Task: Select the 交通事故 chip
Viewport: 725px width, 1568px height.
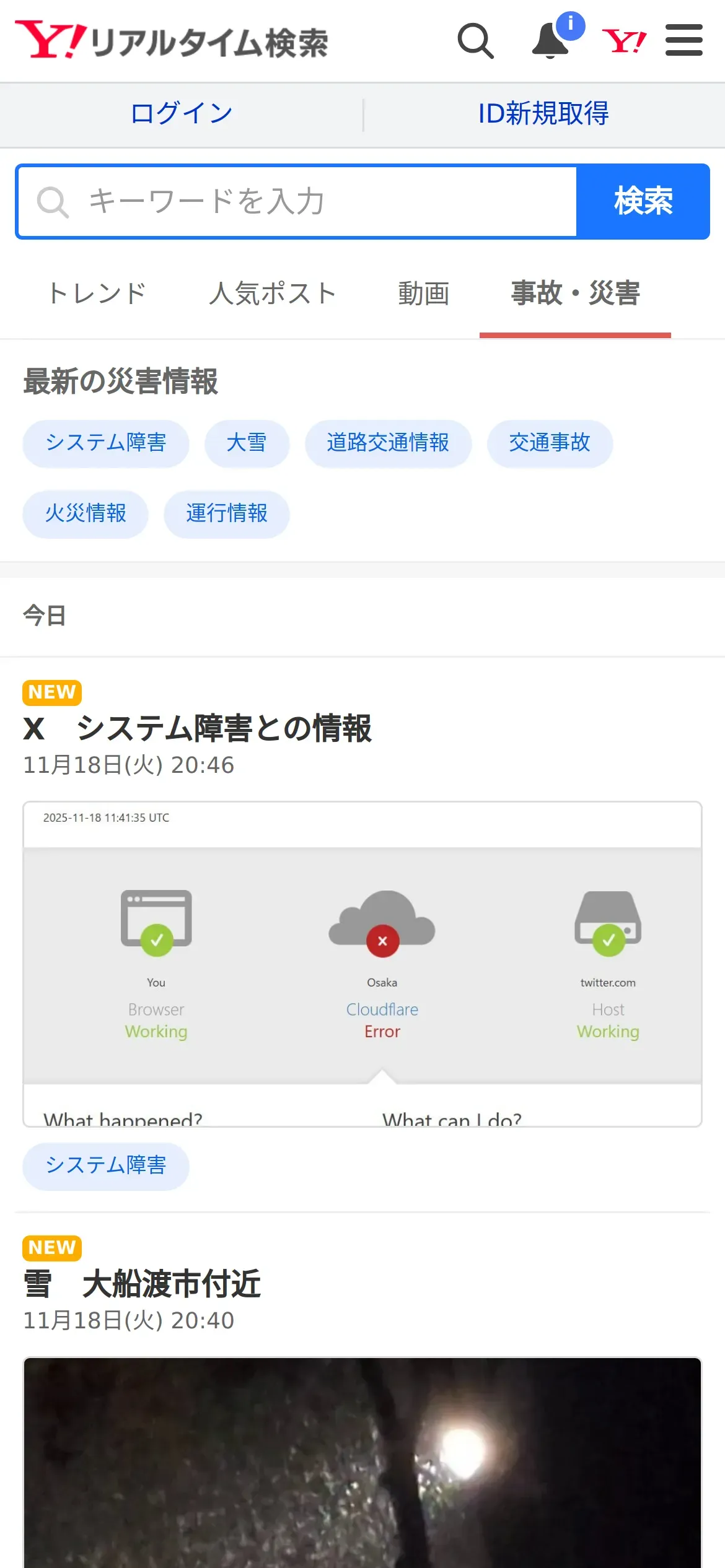Action: click(x=550, y=443)
